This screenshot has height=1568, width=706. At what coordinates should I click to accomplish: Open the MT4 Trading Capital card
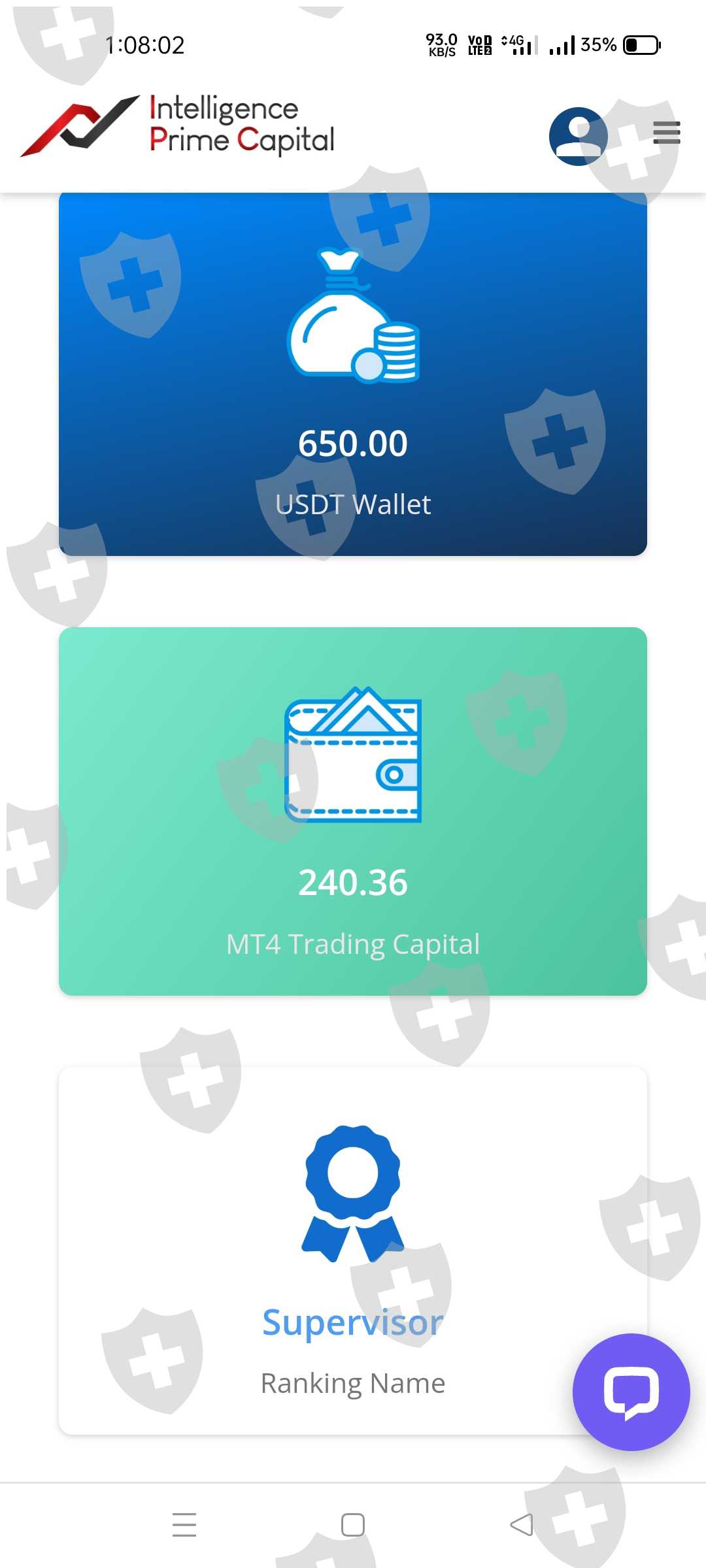(353, 811)
